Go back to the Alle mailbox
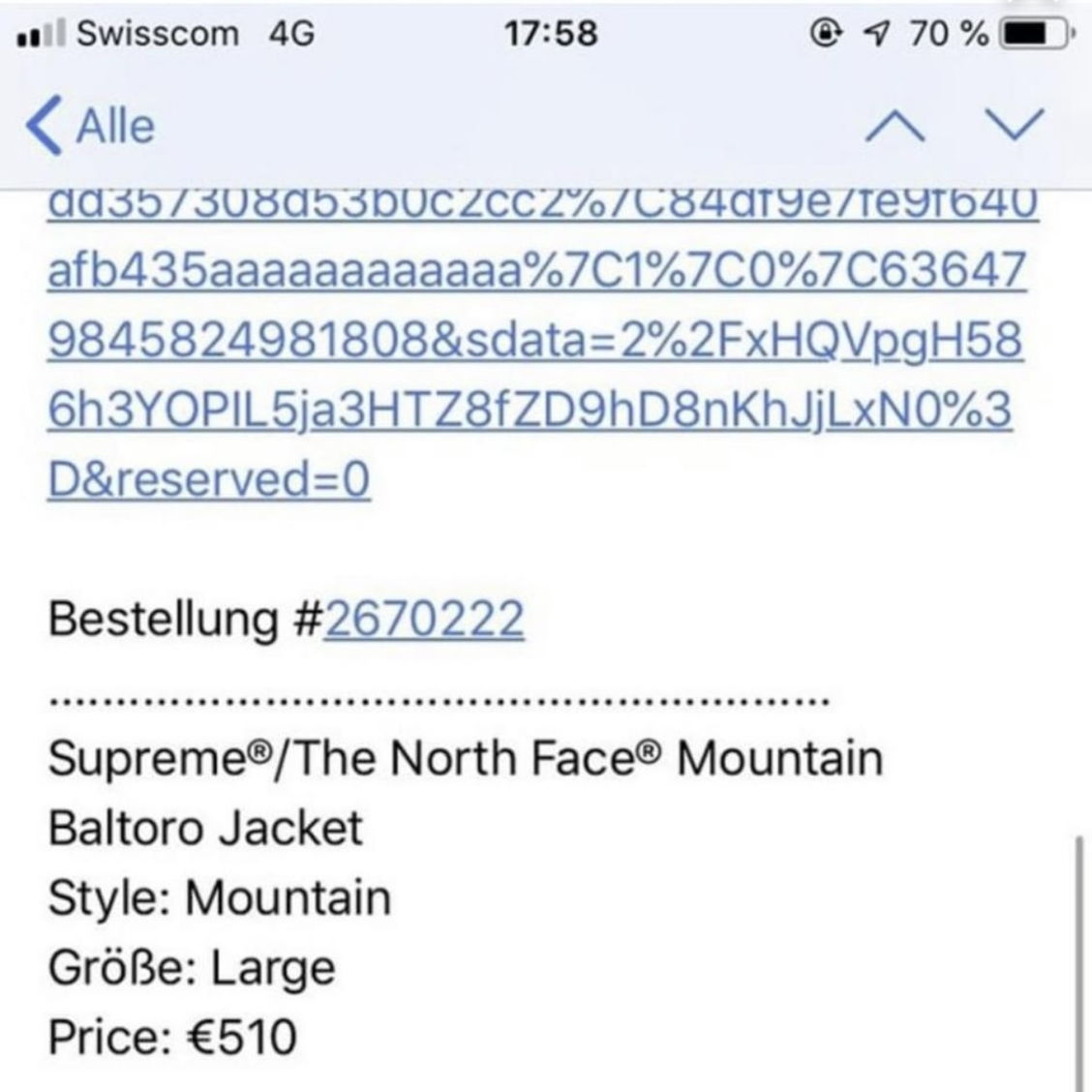The height and width of the screenshot is (1092, 1092). 90,127
